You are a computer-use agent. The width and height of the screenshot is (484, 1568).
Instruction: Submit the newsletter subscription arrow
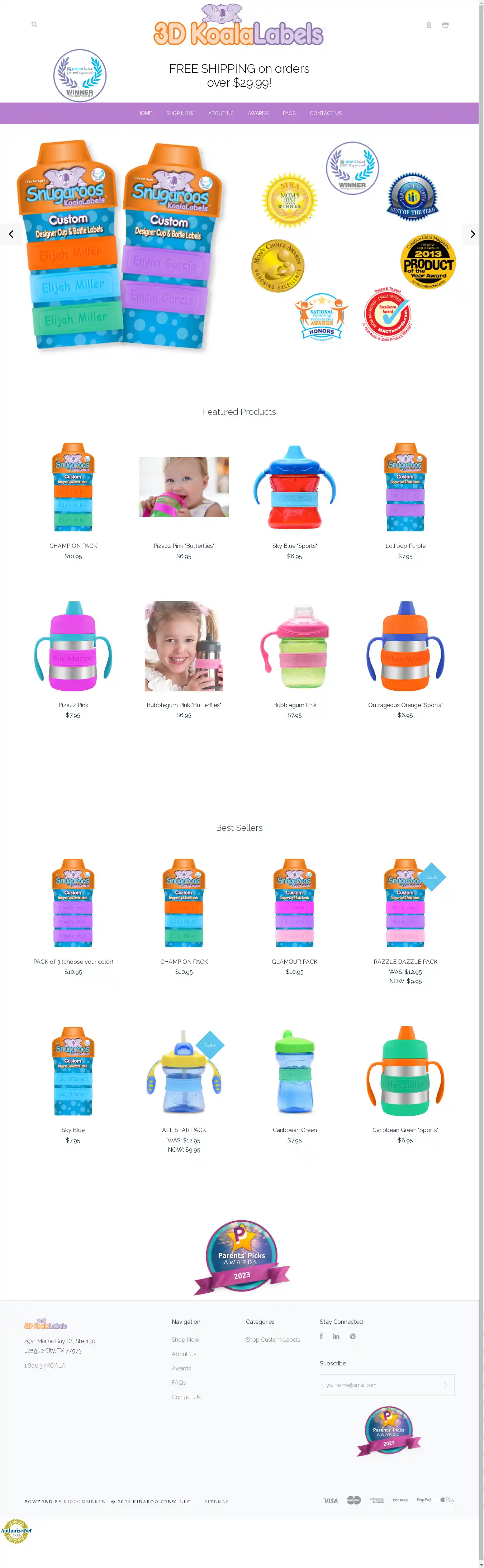445,1385
